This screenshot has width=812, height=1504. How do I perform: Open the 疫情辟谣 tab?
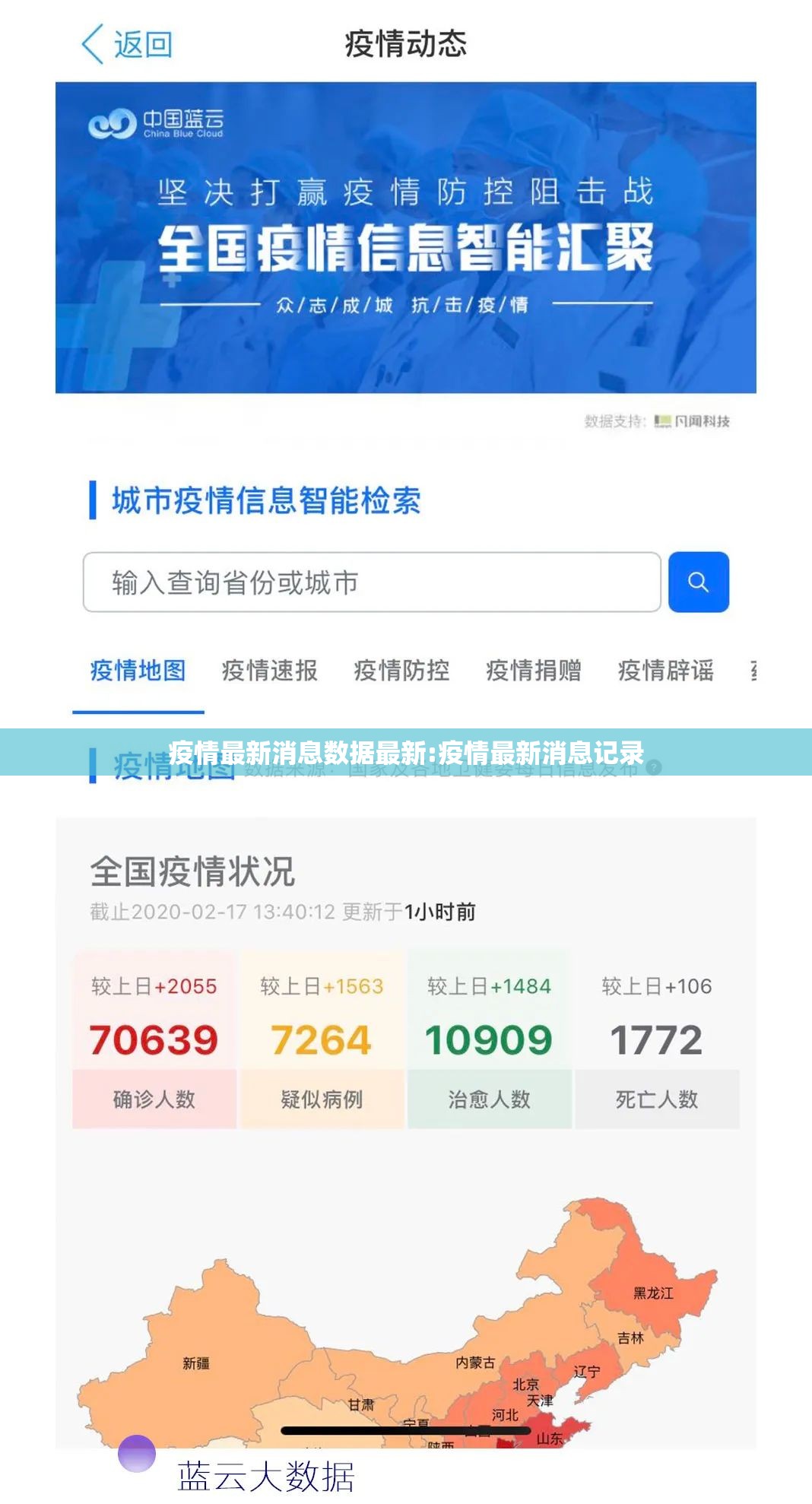[x=665, y=671]
